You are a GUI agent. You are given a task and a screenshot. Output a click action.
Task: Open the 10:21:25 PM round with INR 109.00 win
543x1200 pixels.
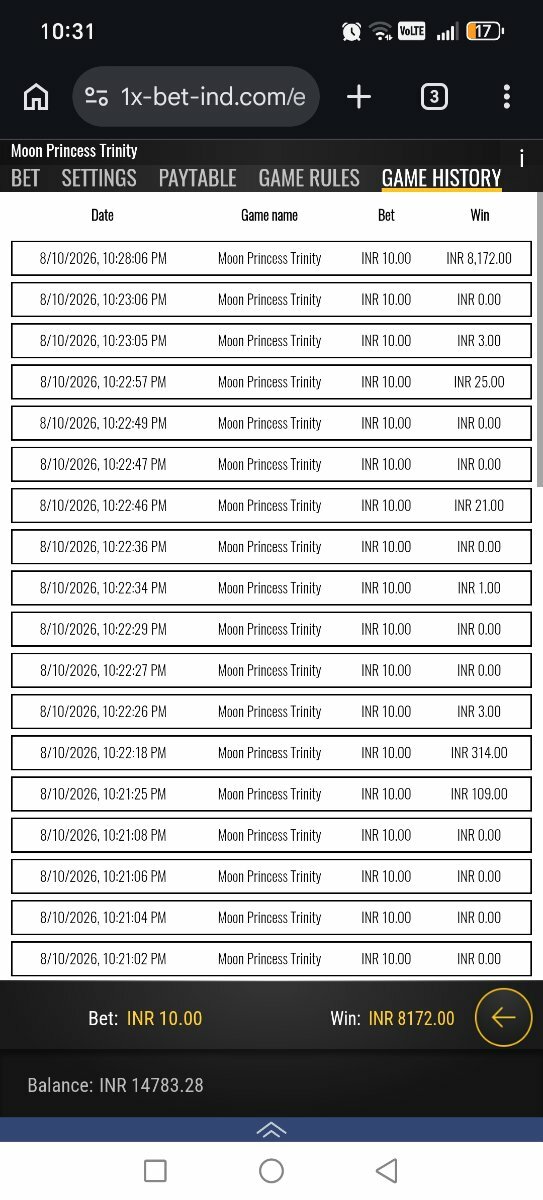[x=271, y=793]
